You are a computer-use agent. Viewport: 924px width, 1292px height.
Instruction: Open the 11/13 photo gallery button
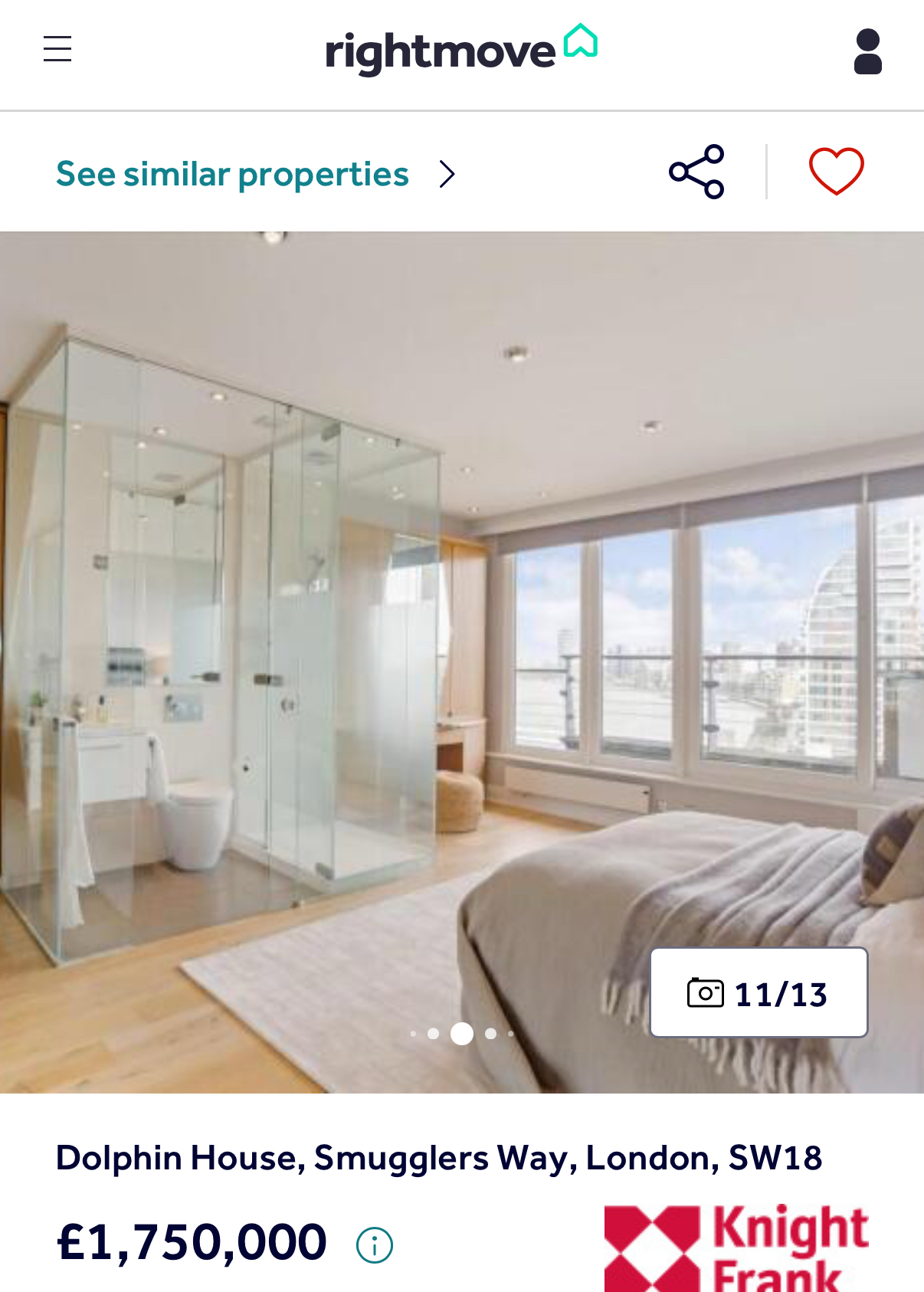pos(759,993)
